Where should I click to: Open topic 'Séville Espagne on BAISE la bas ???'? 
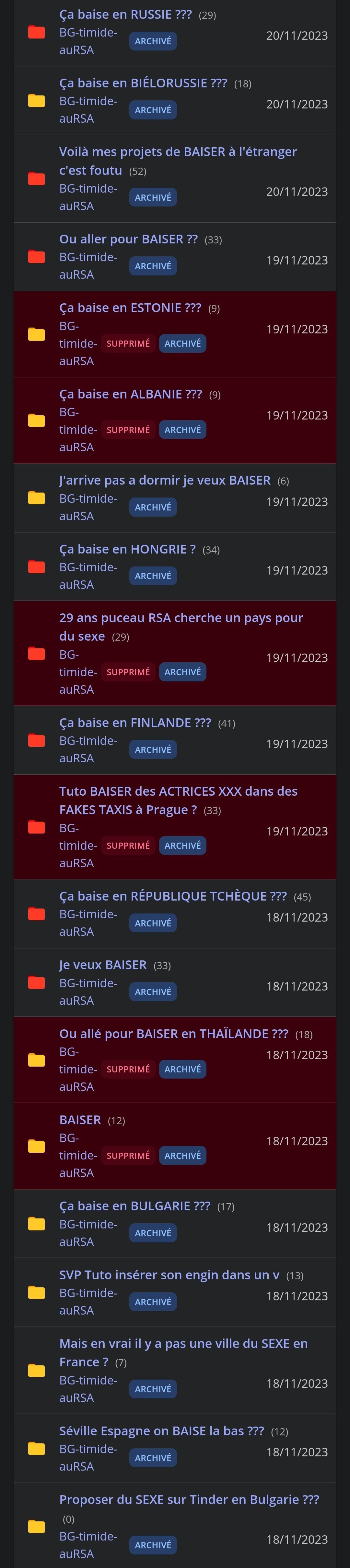161,1431
